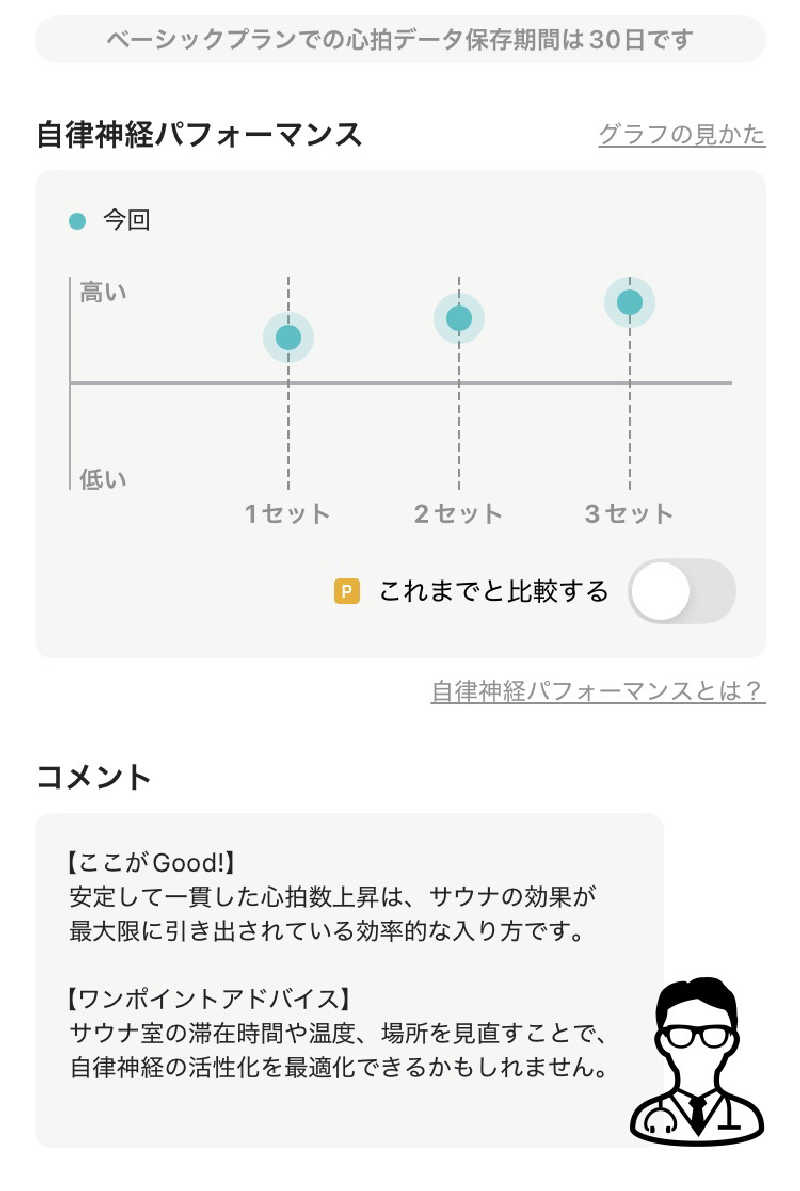Click the baseline of the performance graph
The image size is (800, 1191).
click(x=400, y=382)
